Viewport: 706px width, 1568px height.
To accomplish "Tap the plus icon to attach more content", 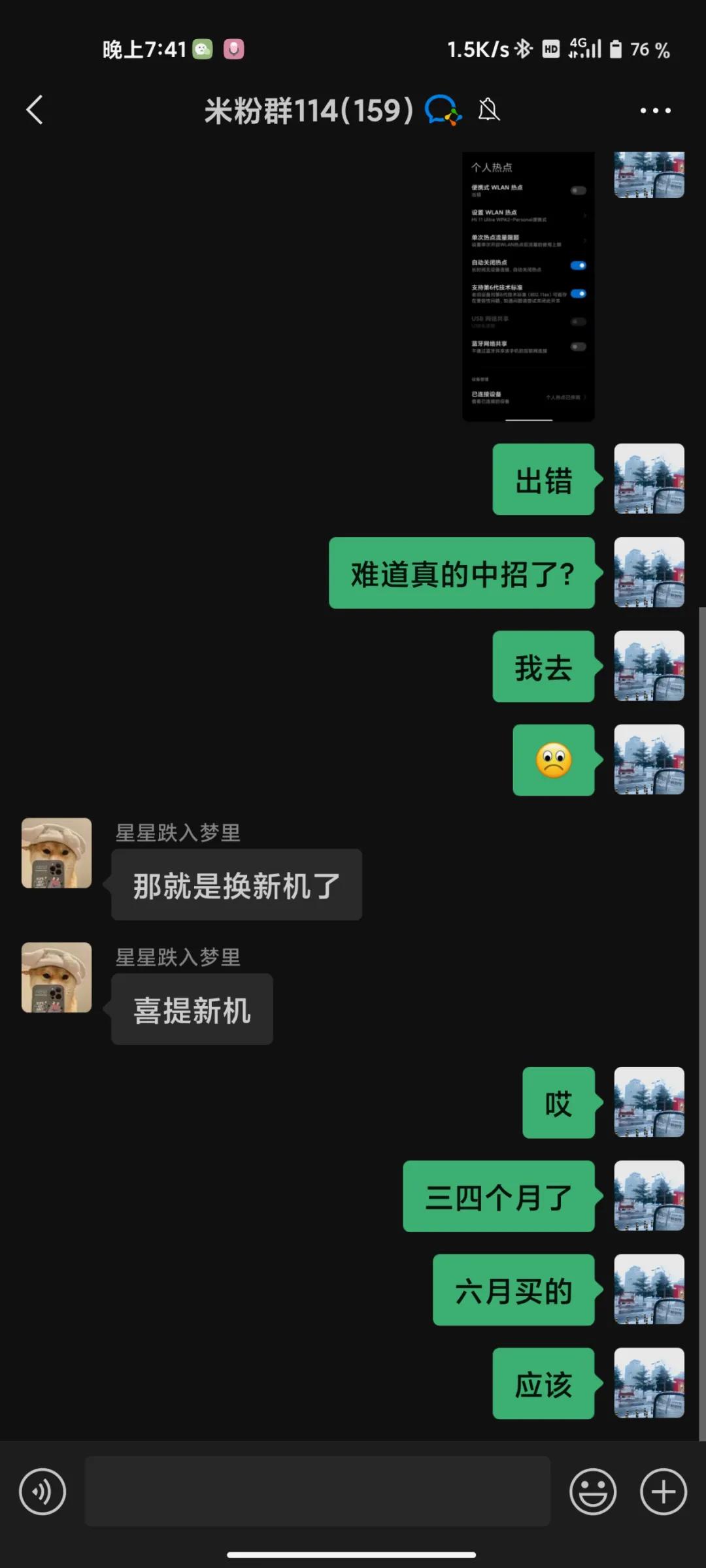I will pyautogui.click(x=663, y=1492).
